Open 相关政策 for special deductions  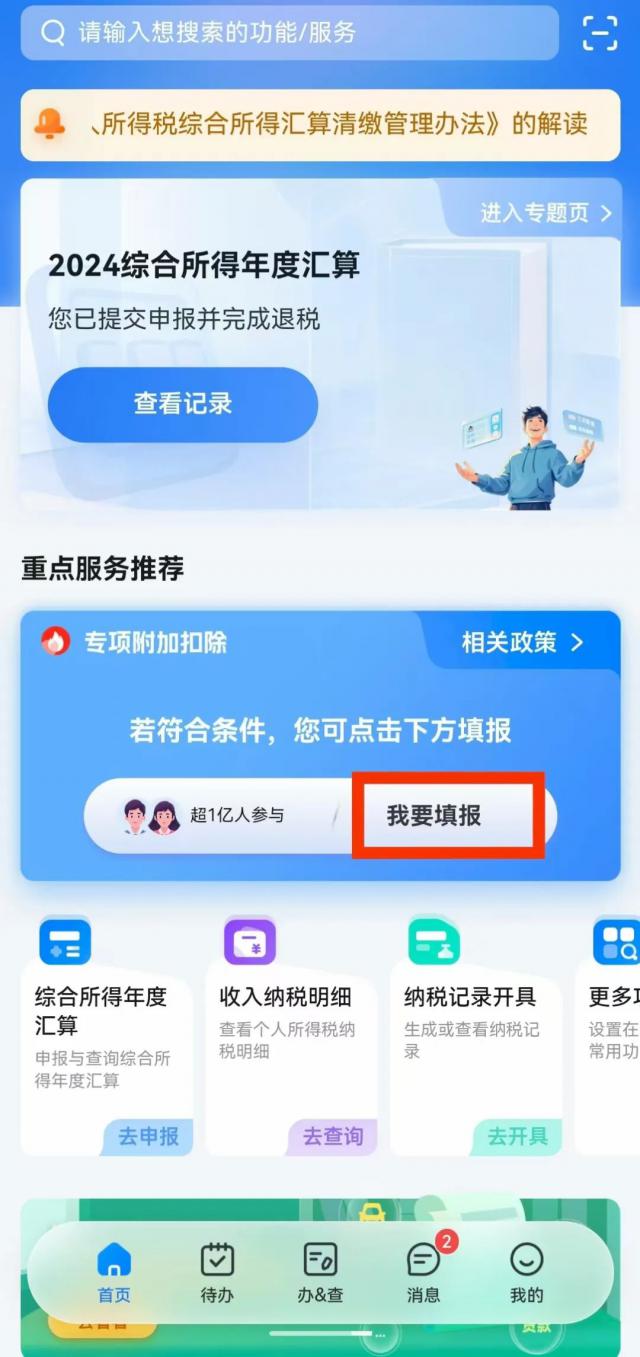521,642
